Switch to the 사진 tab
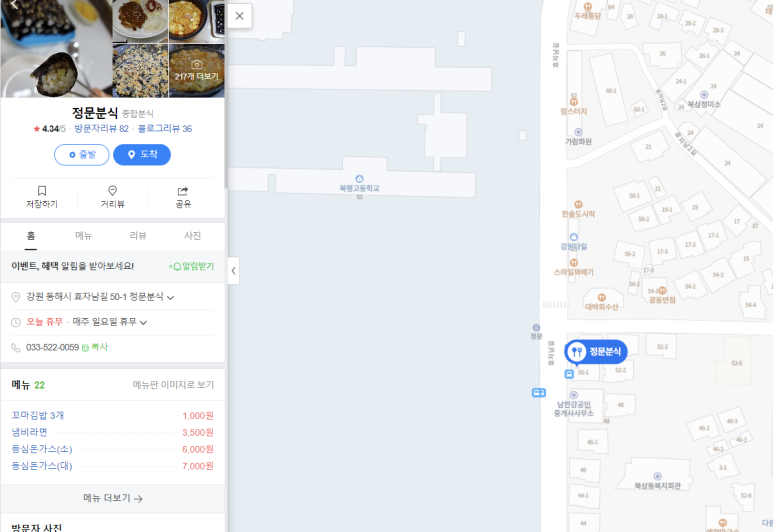 coord(192,236)
